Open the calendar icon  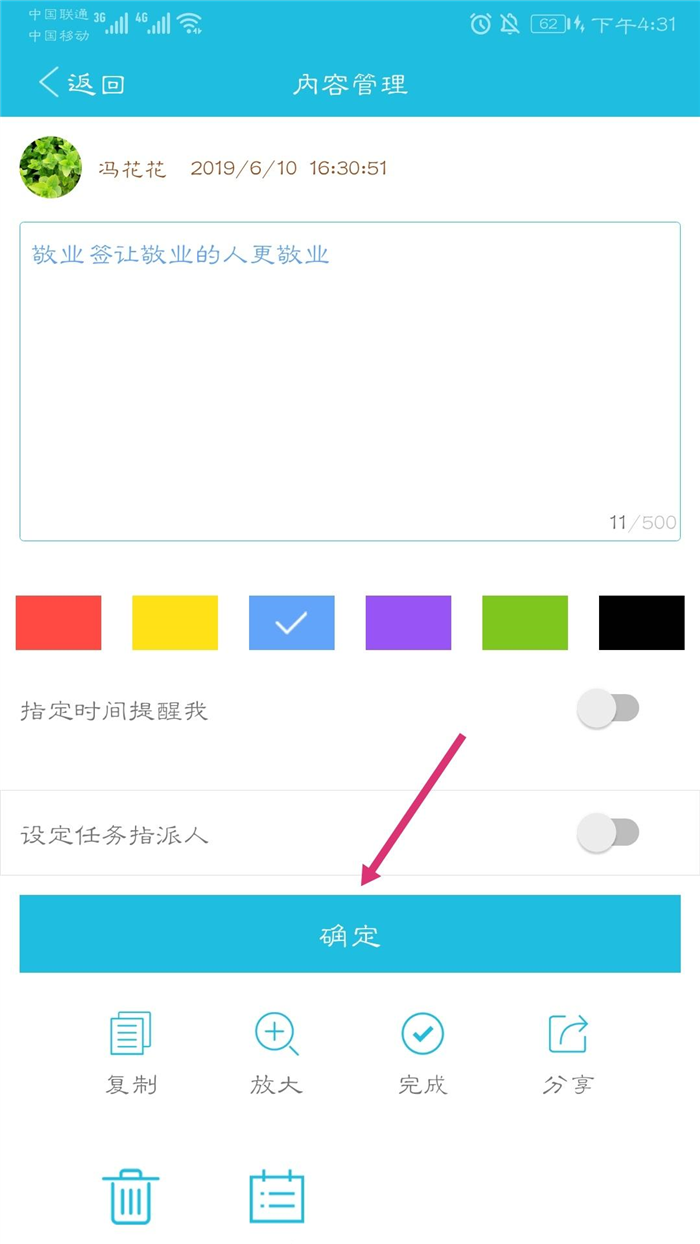[276, 1196]
